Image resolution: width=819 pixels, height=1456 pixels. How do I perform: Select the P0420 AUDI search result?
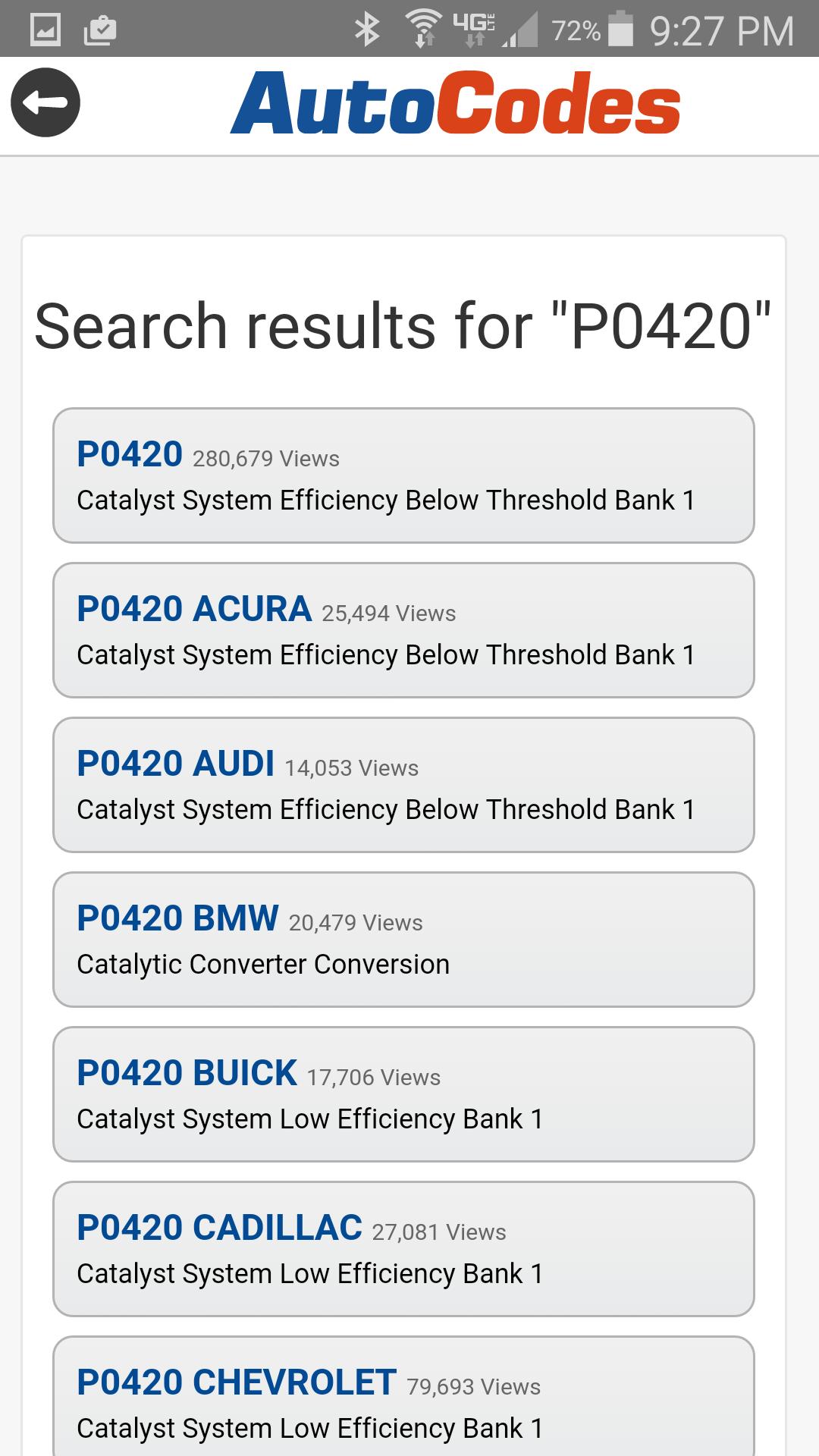403,785
